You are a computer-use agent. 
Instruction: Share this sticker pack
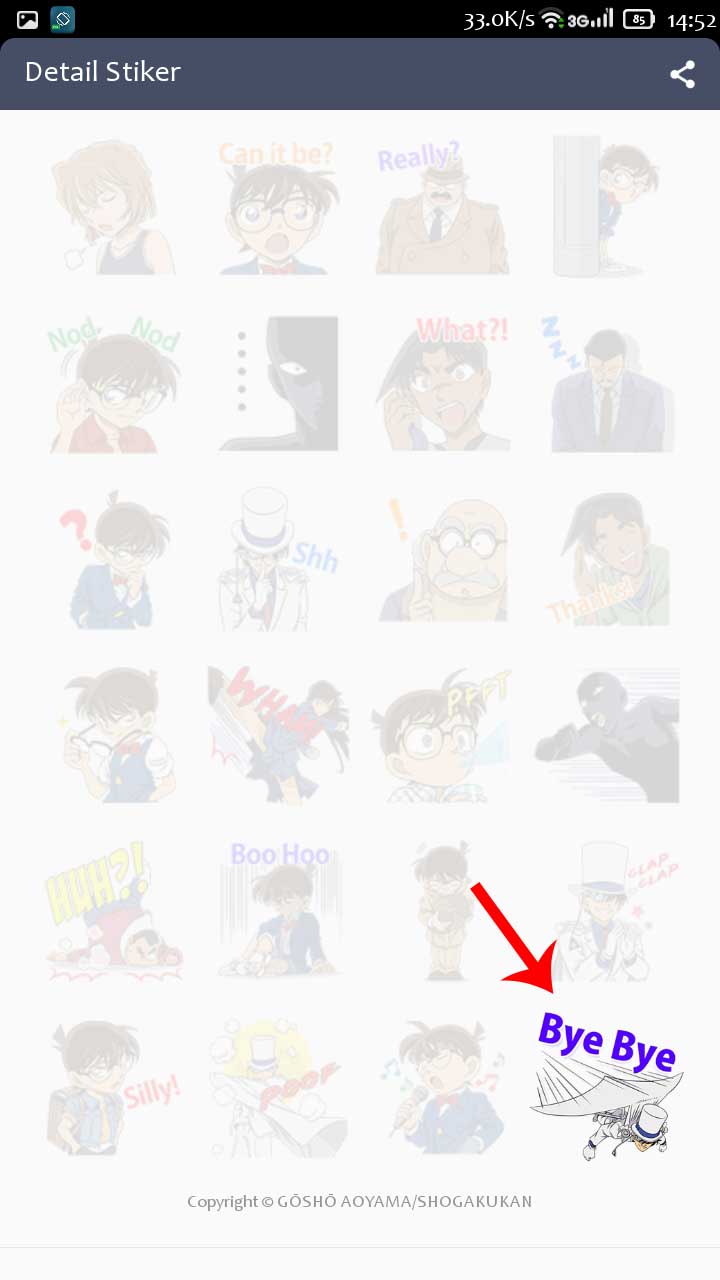[x=683, y=74]
